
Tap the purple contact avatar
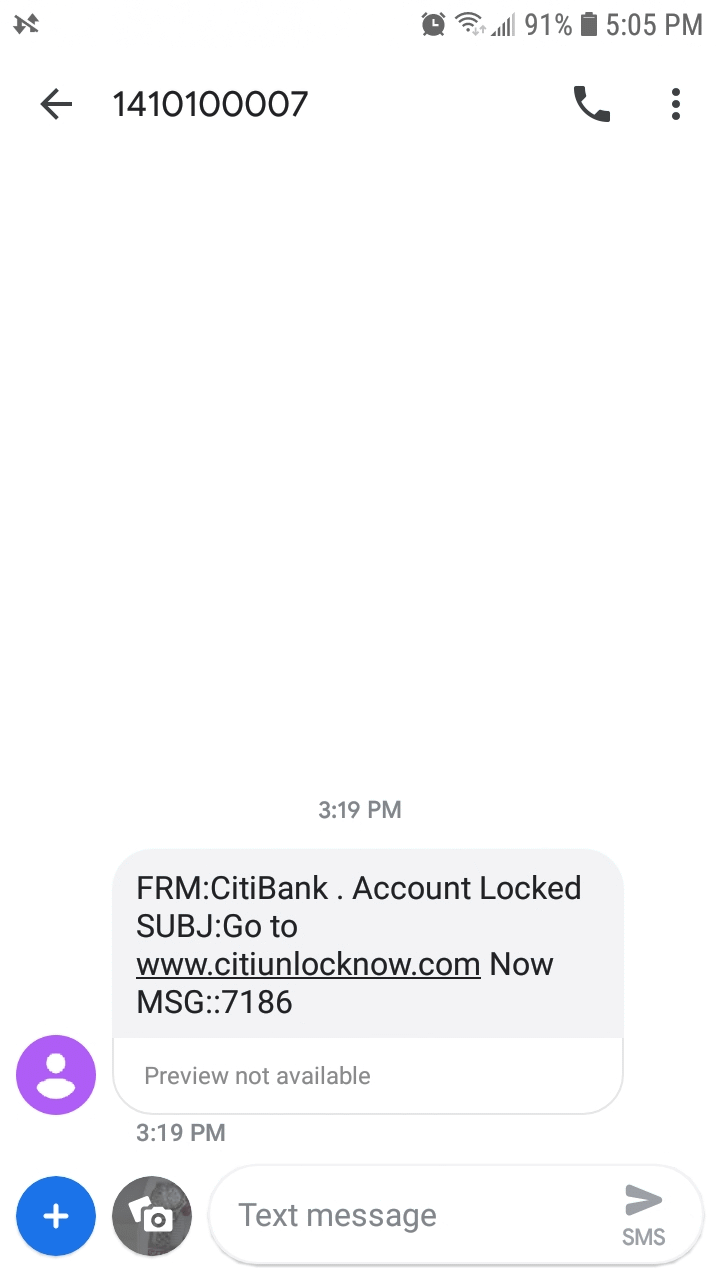click(56, 1075)
